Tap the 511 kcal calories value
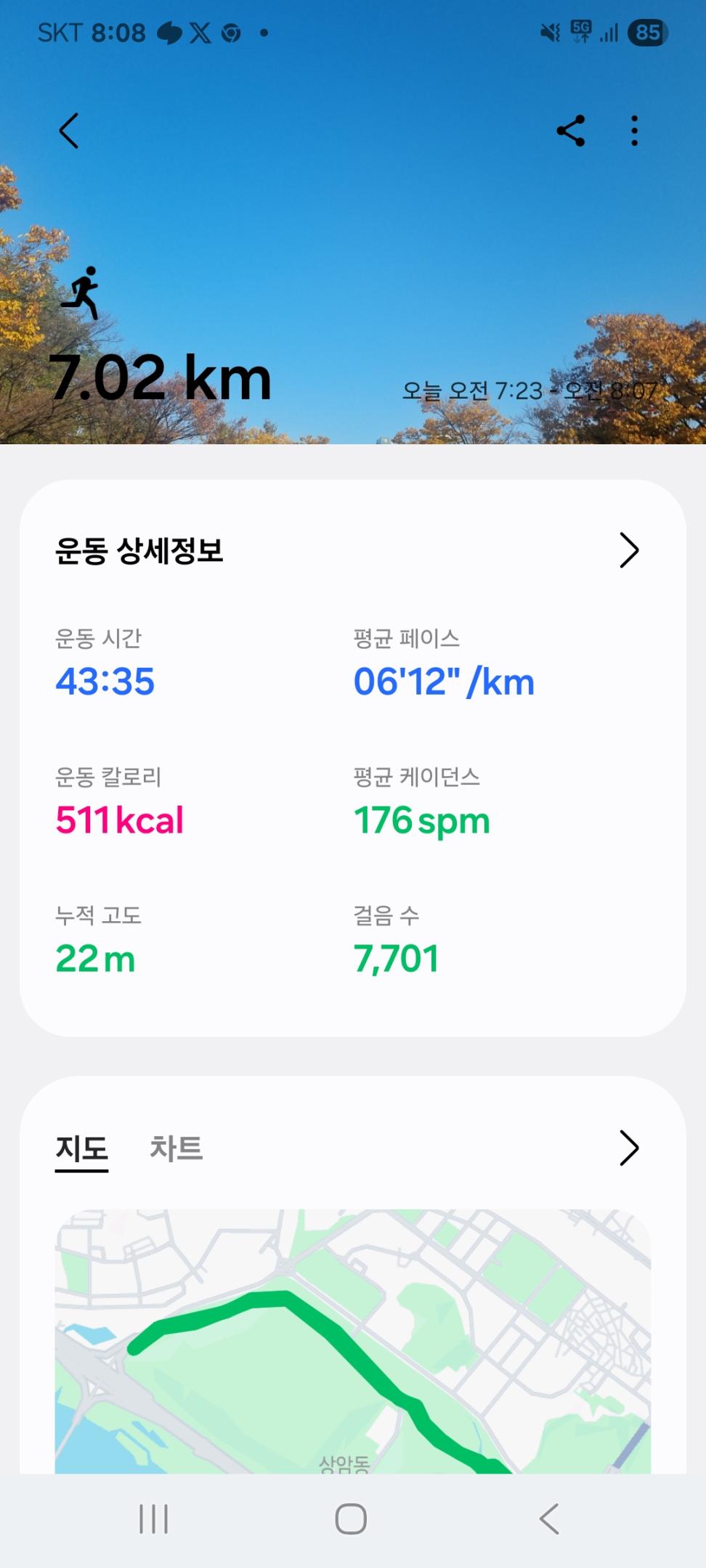The height and width of the screenshot is (1568, 706). click(x=120, y=820)
